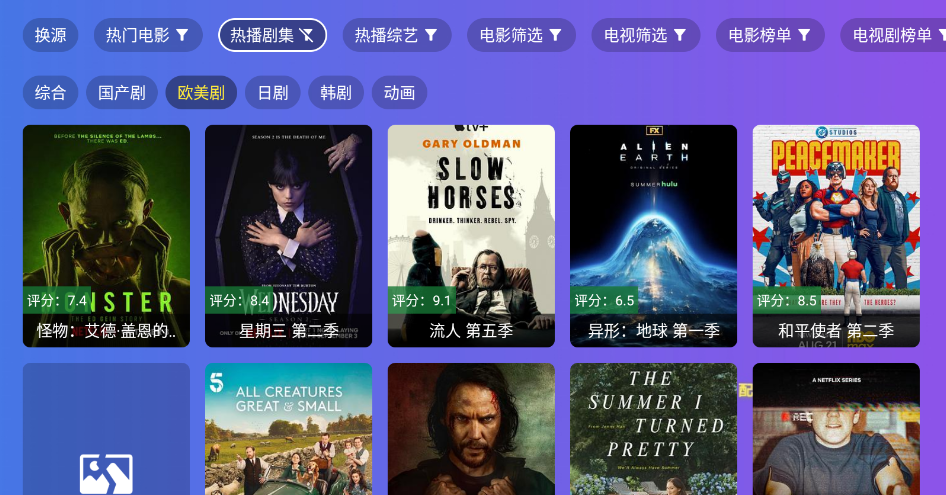Select the 综合 sub-category chip

[x=51, y=93]
